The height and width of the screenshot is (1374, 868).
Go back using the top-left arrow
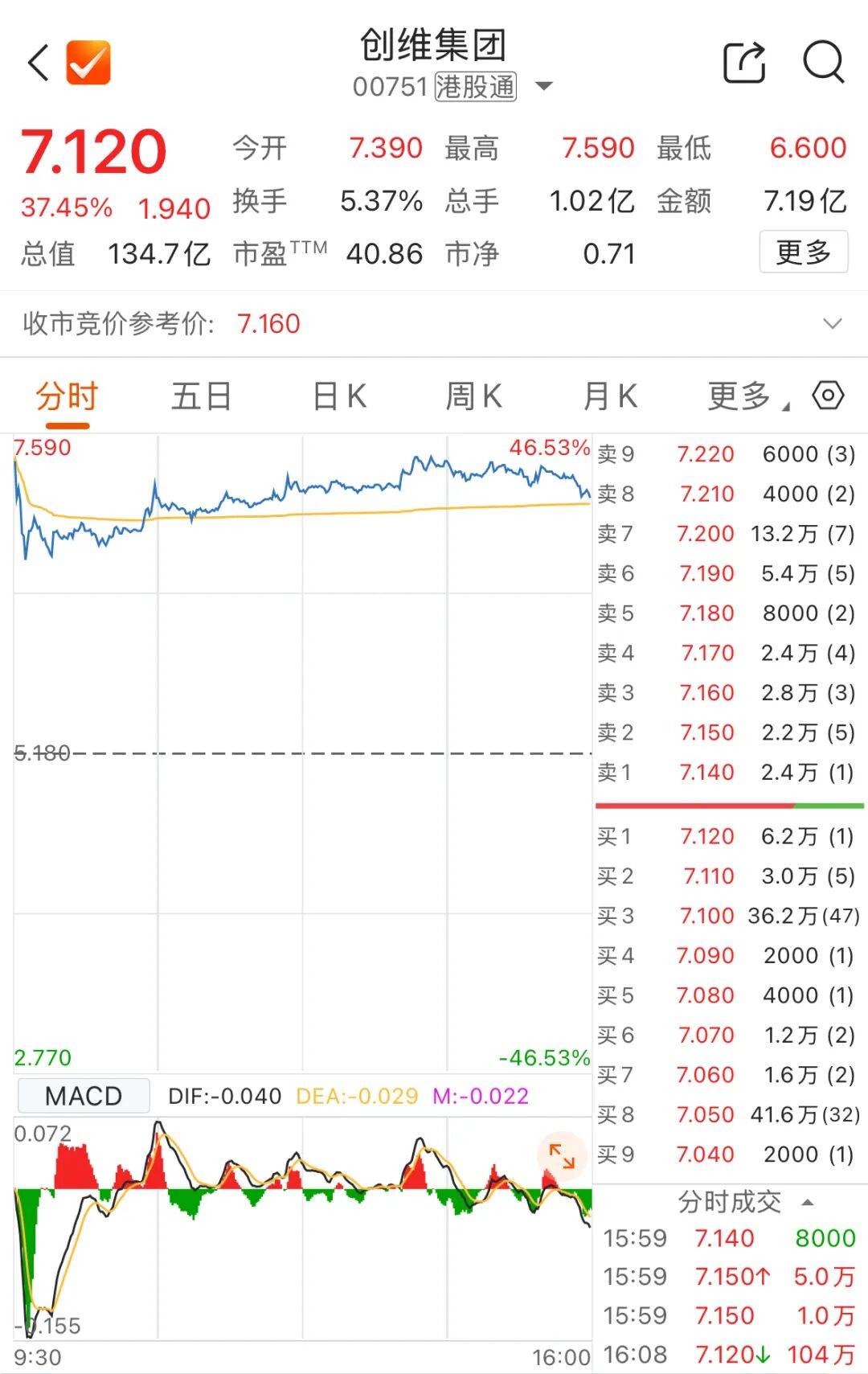(x=38, y=63)
